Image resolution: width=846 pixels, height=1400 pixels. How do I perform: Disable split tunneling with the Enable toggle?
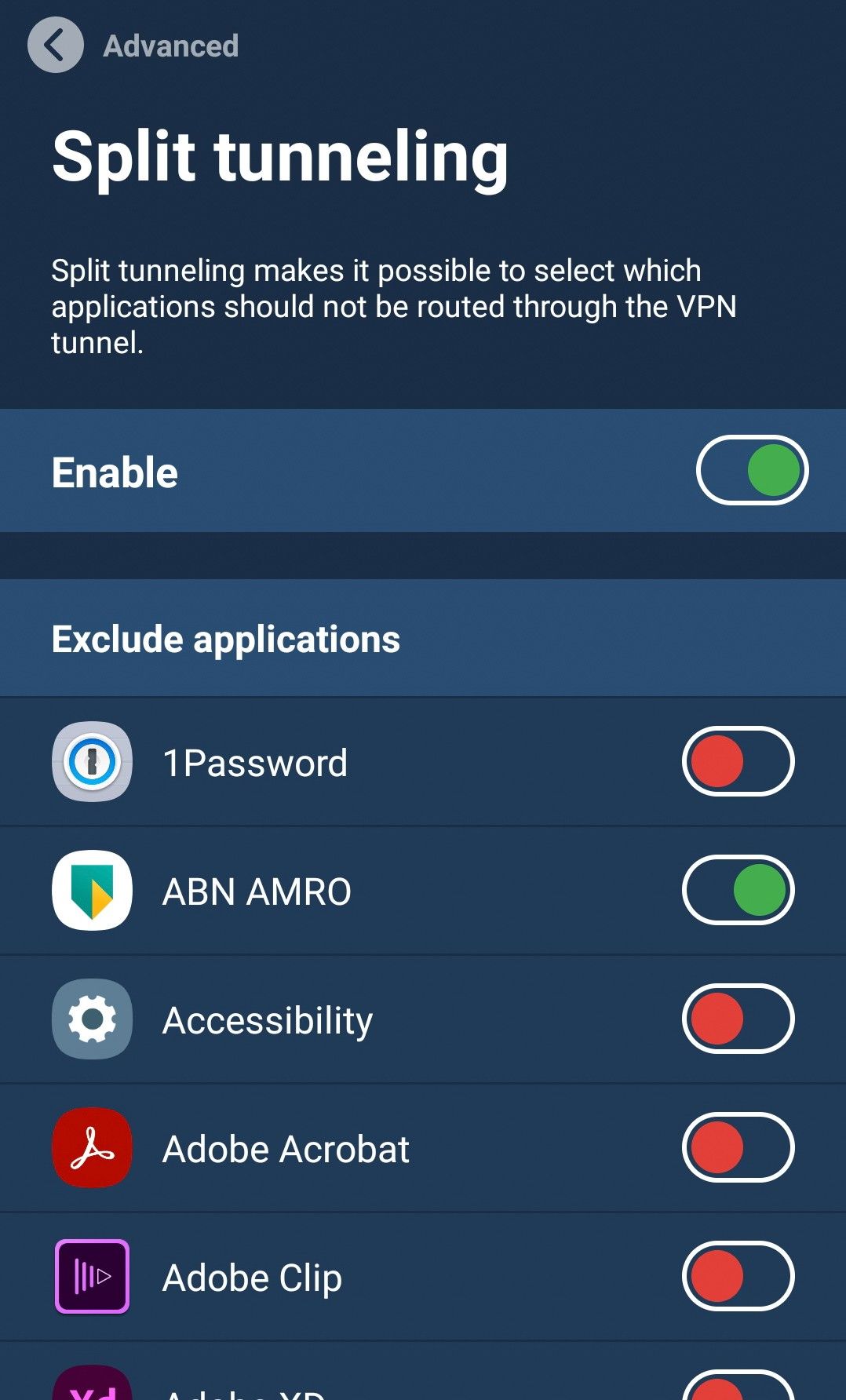752,471
